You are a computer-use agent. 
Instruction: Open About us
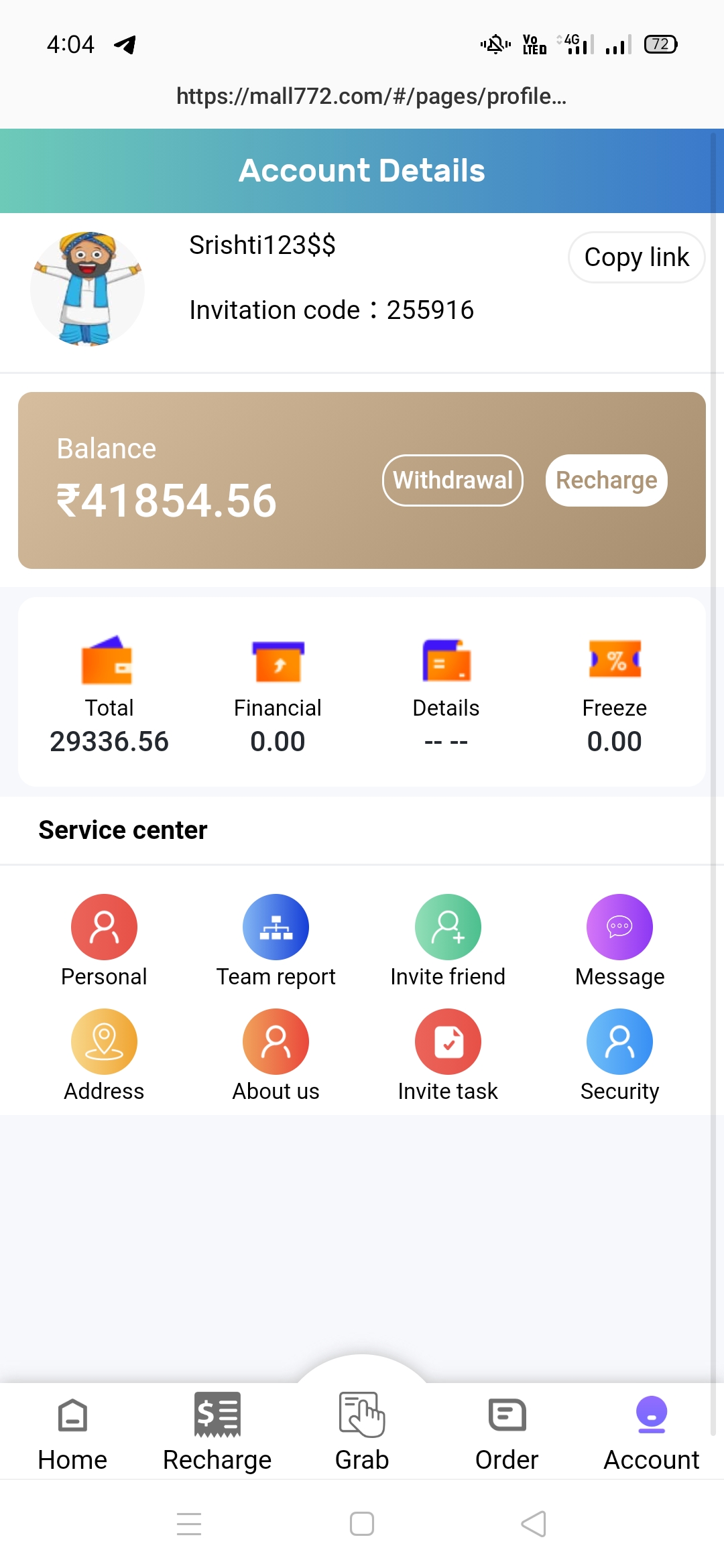pos(276,1055)
